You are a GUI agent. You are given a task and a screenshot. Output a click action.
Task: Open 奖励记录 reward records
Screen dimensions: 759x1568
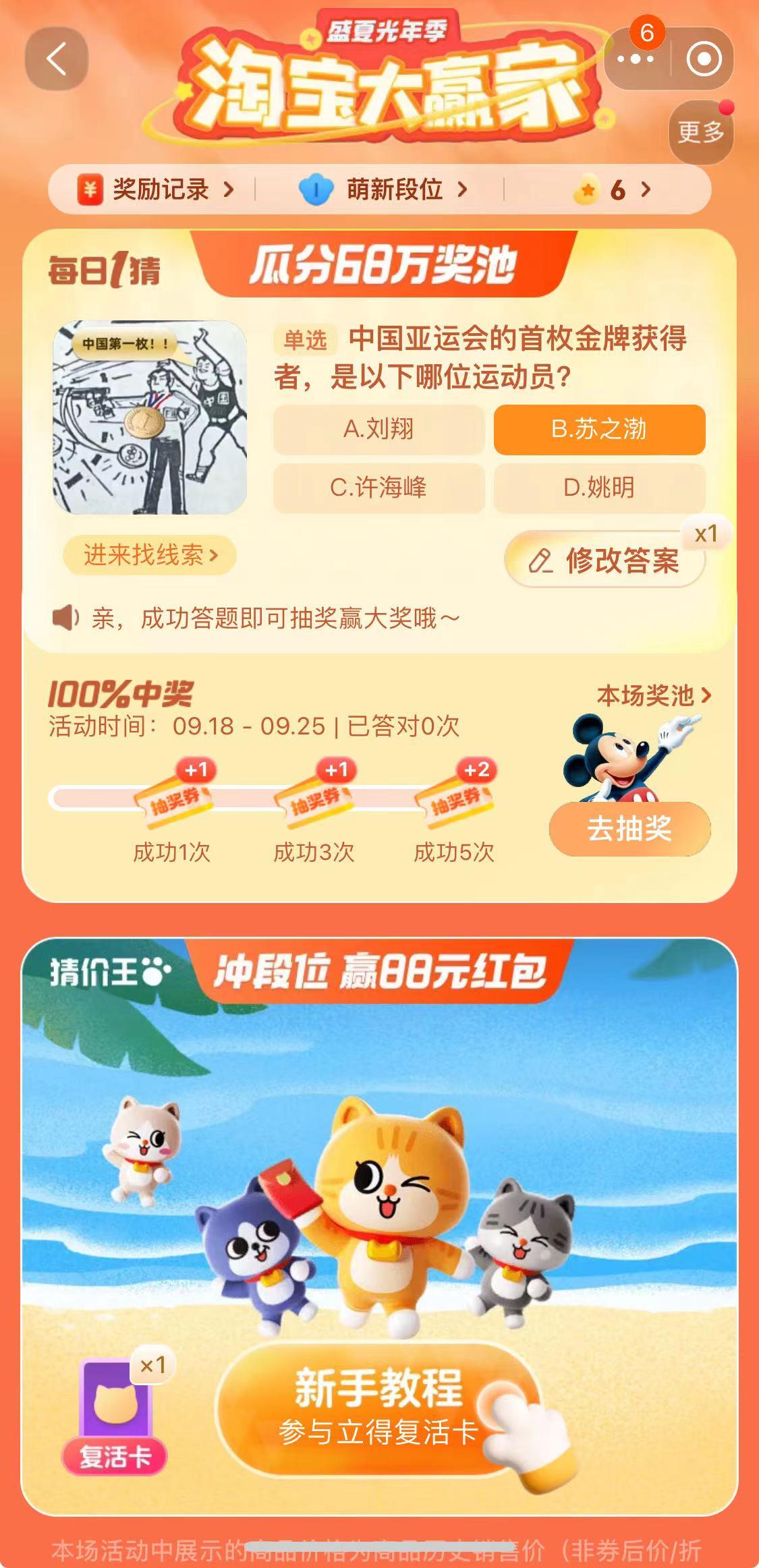157,190
